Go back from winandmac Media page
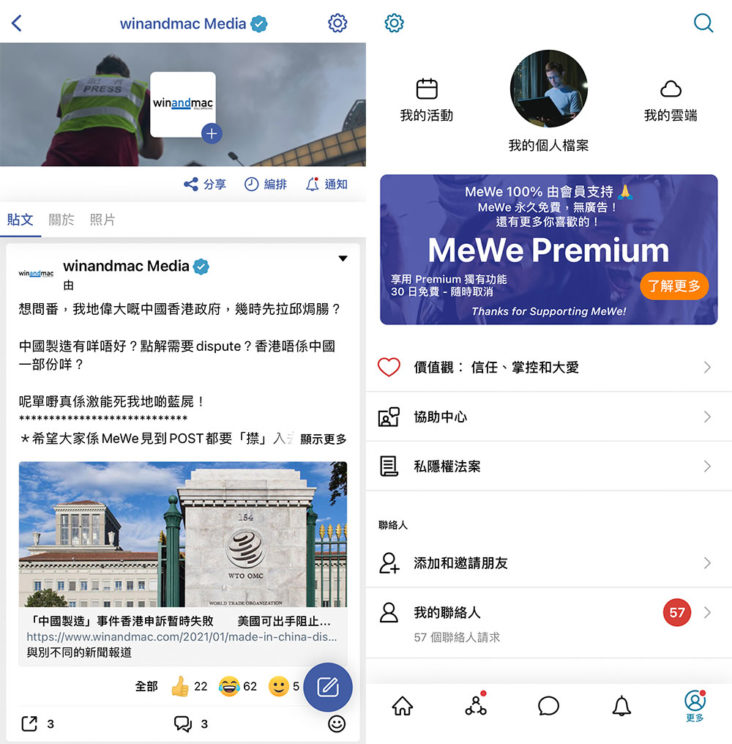Screen dimensions: 732x744 [16, 23]
